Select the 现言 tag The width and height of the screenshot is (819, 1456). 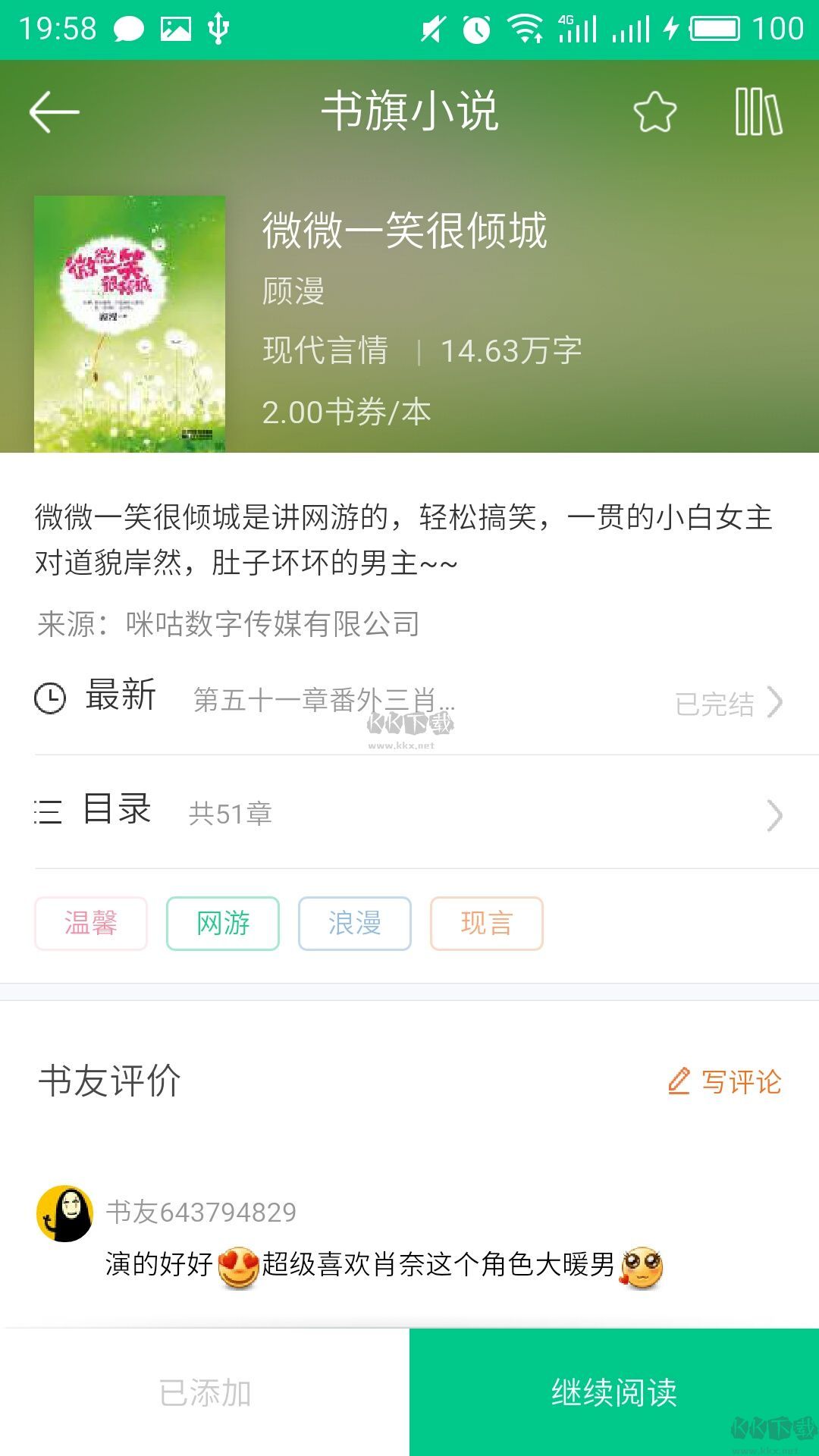tap(486, 924)
